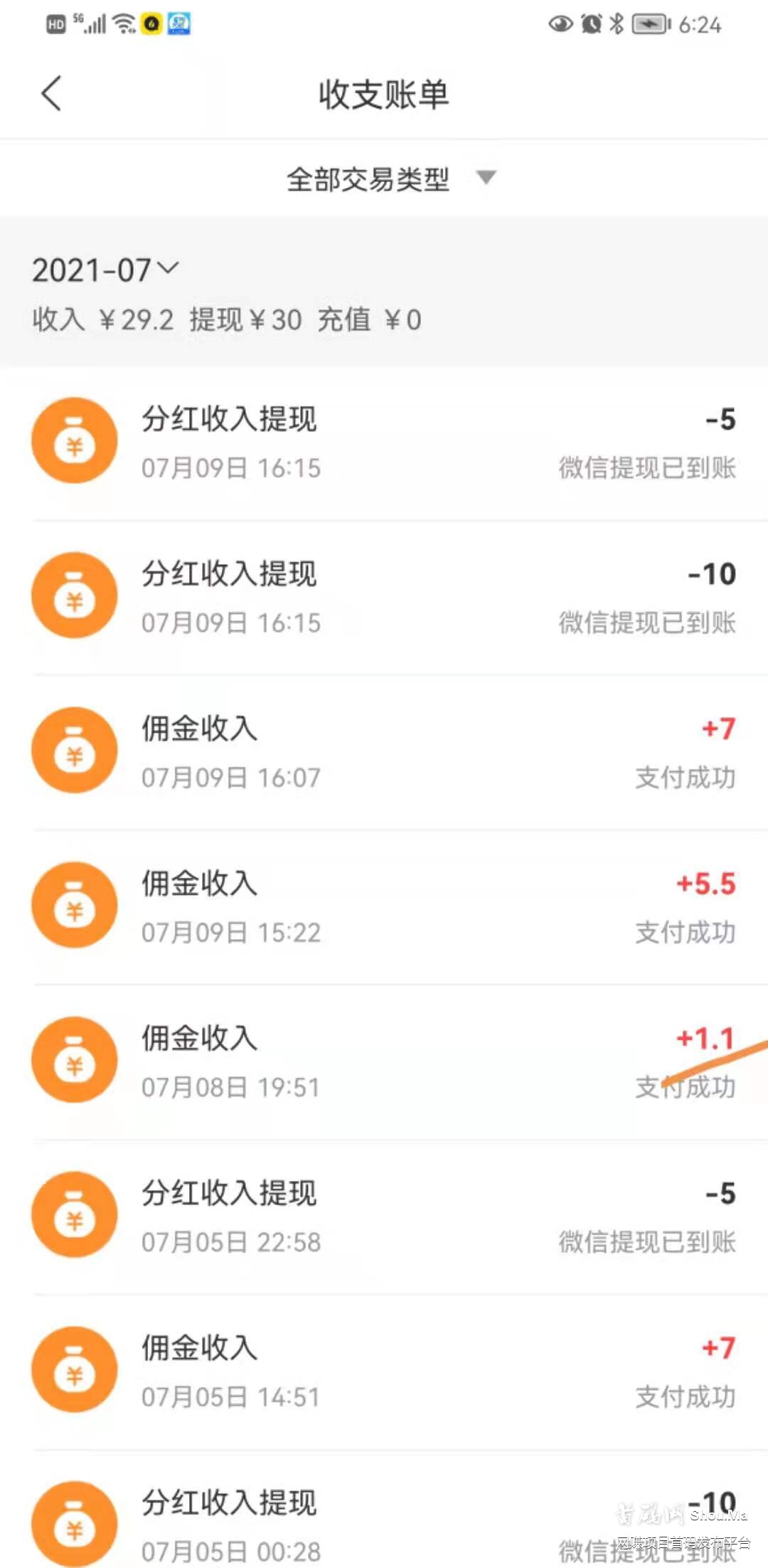Tap money bag icon on first 分红收入提现 entry
This screenshot has height=1568, width=768.
(x=74, y=440)
